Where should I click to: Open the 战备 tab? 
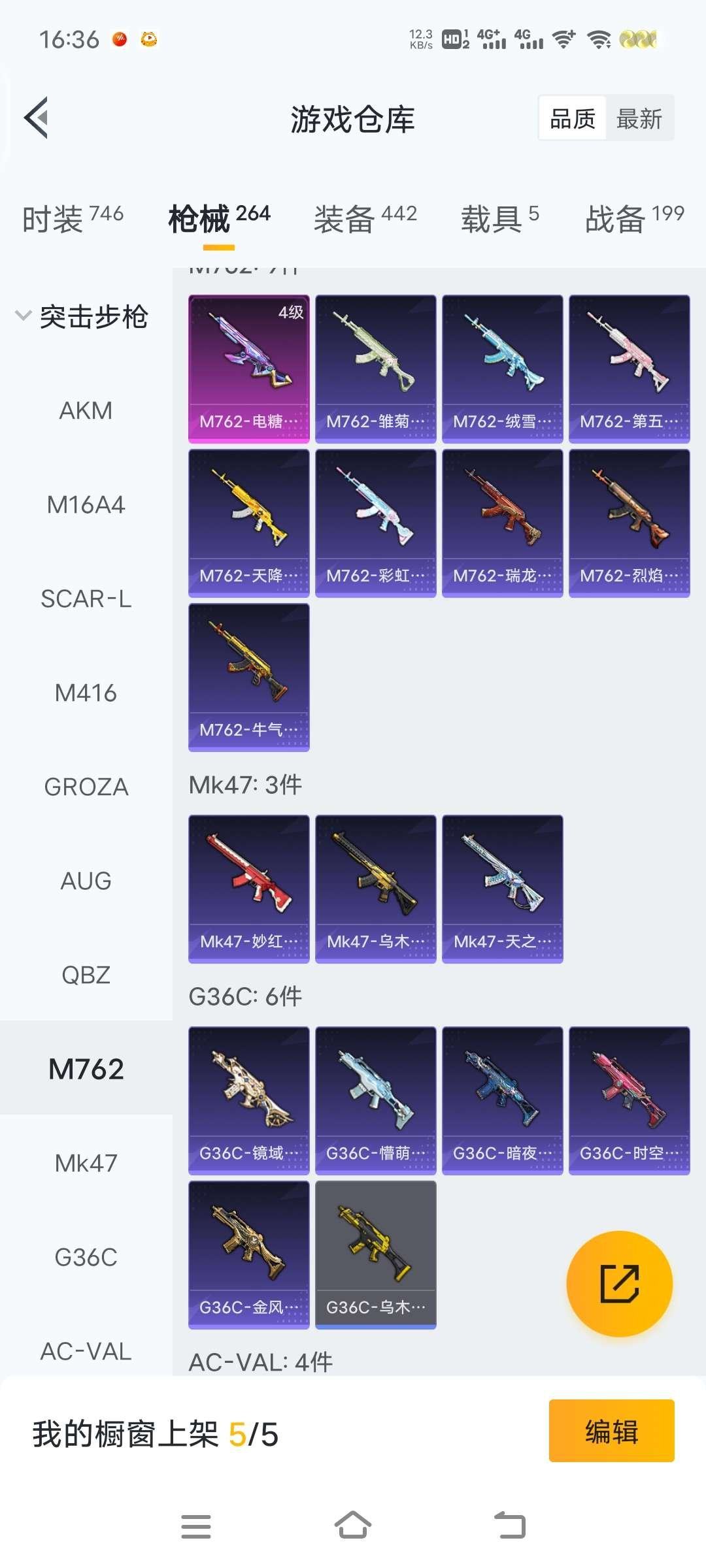633,218
